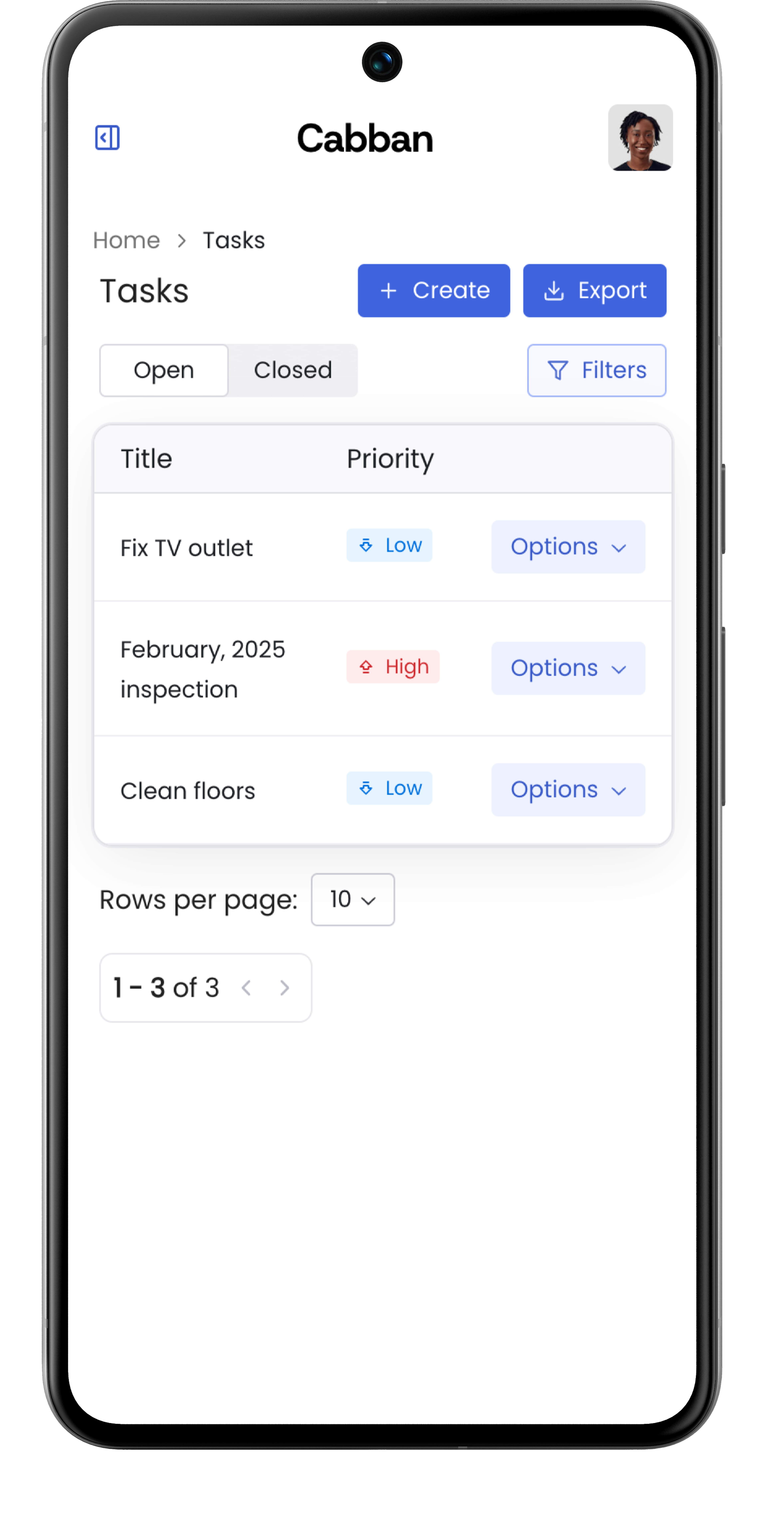Collapse the sidebar panel icon
Viewport: 784px width, 1538px height.
tap(108, 138)
